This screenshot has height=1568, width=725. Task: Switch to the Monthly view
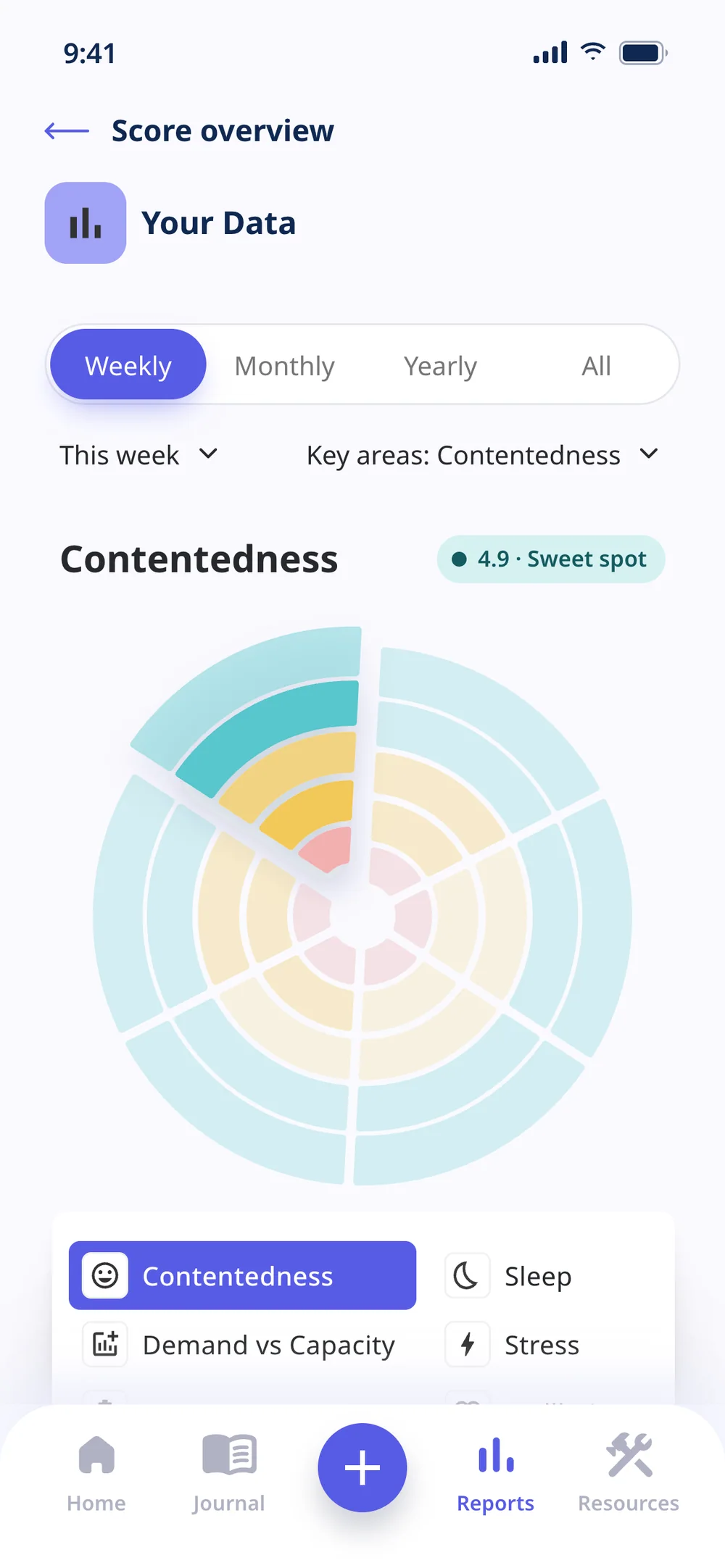click(285, 366)
